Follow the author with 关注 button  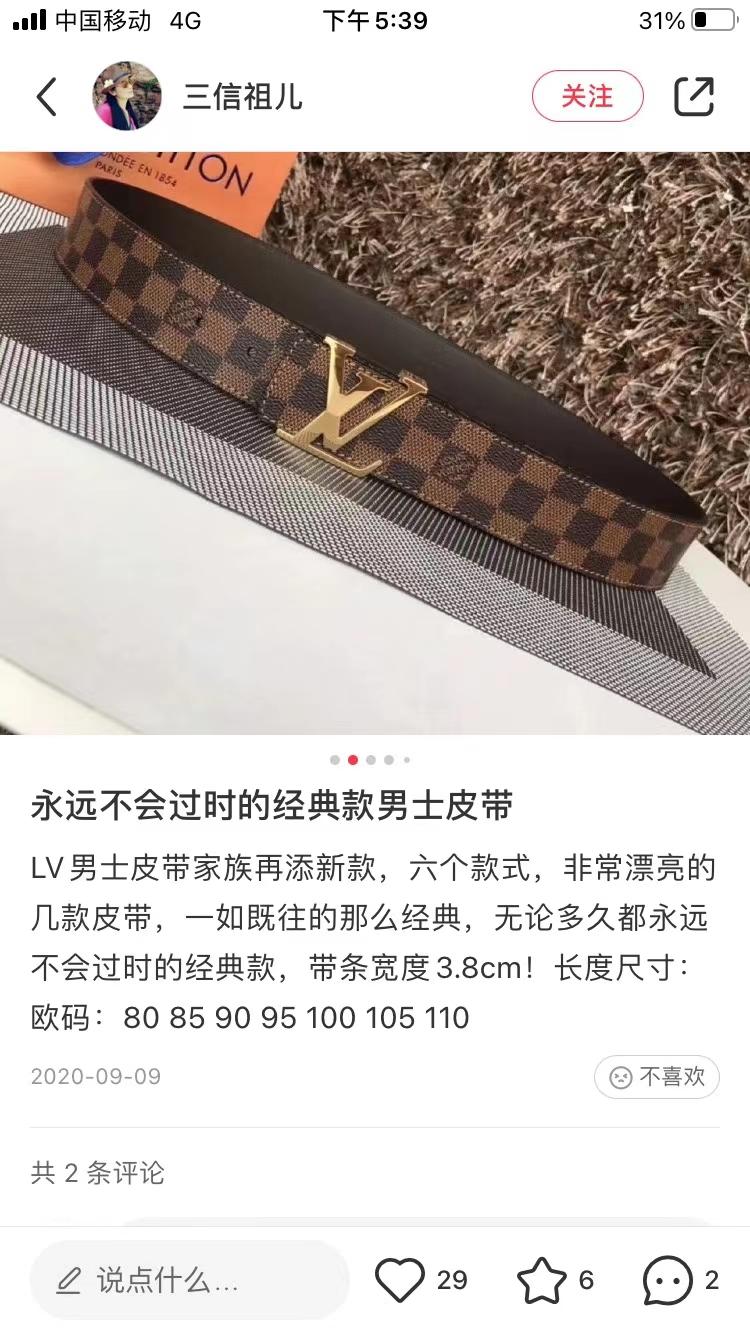tap(587, 97)
